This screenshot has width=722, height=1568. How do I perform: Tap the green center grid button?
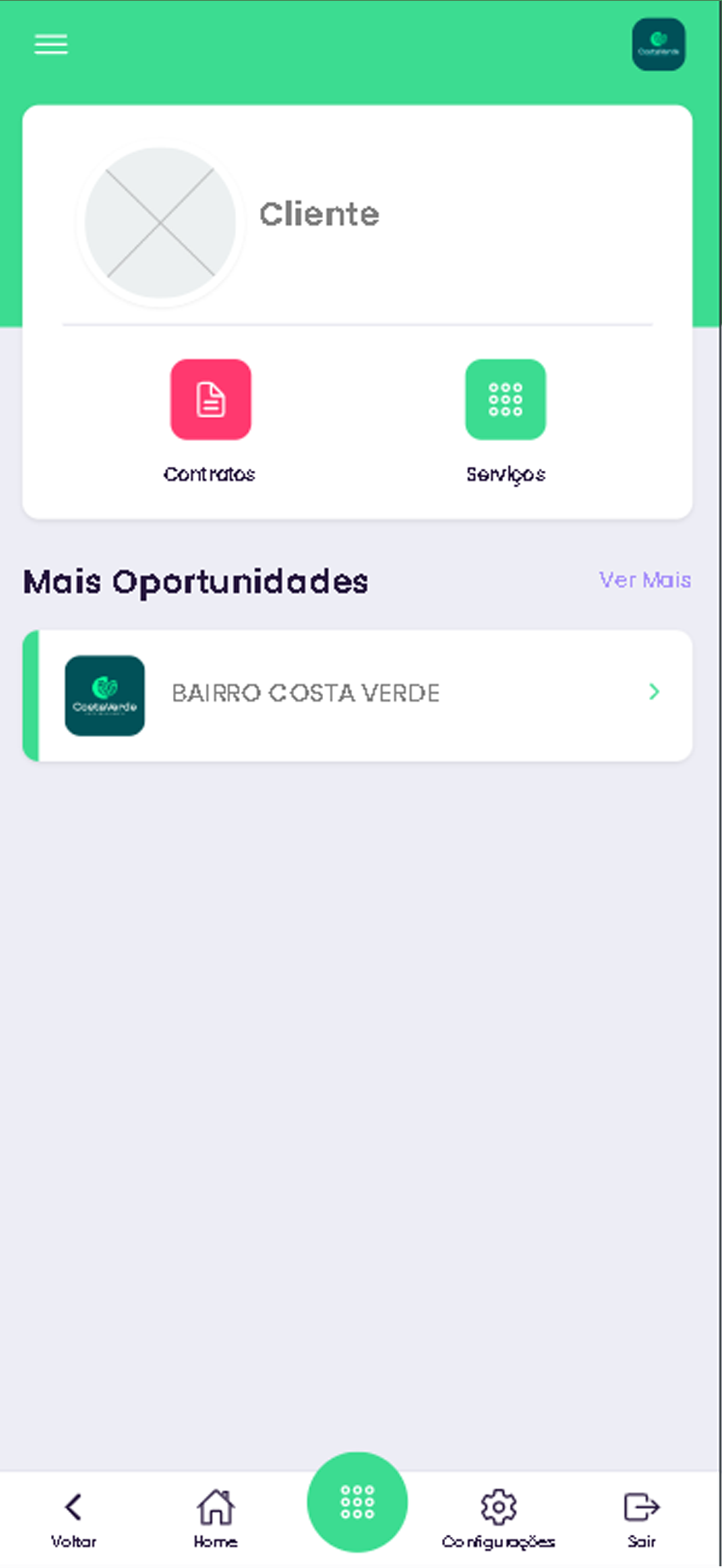click(x=357, y=1502)
